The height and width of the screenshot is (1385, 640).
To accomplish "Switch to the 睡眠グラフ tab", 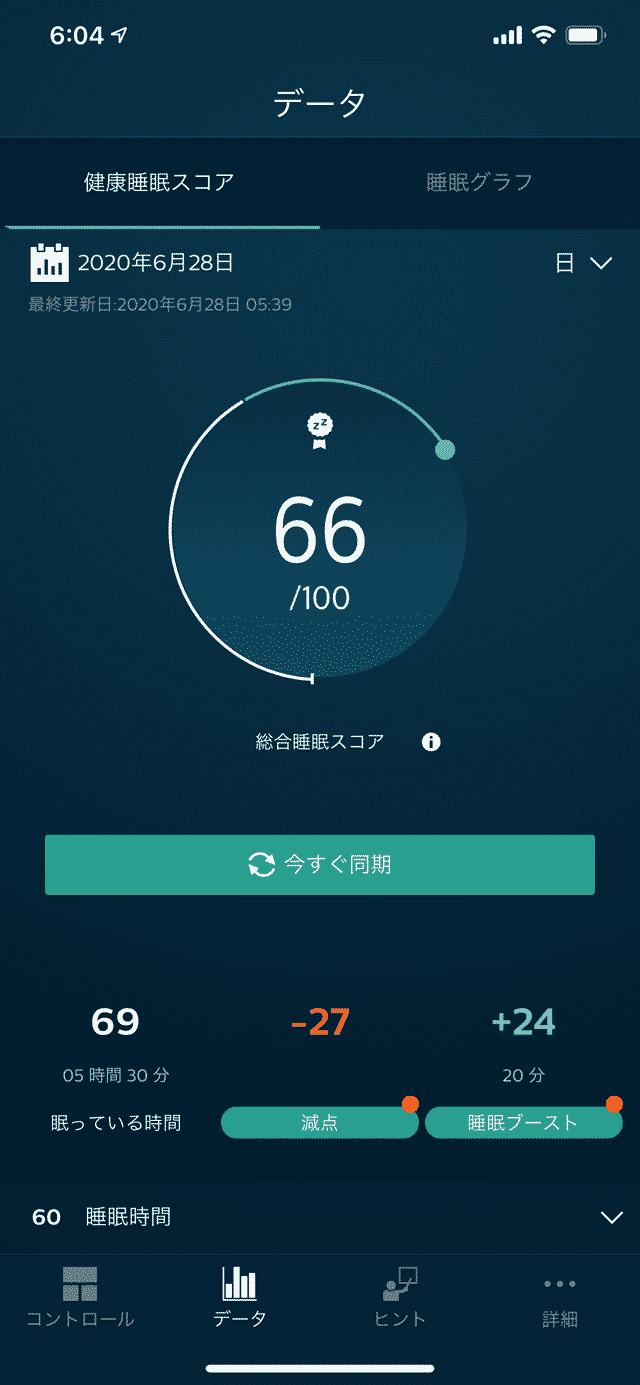I will [479, 182].
